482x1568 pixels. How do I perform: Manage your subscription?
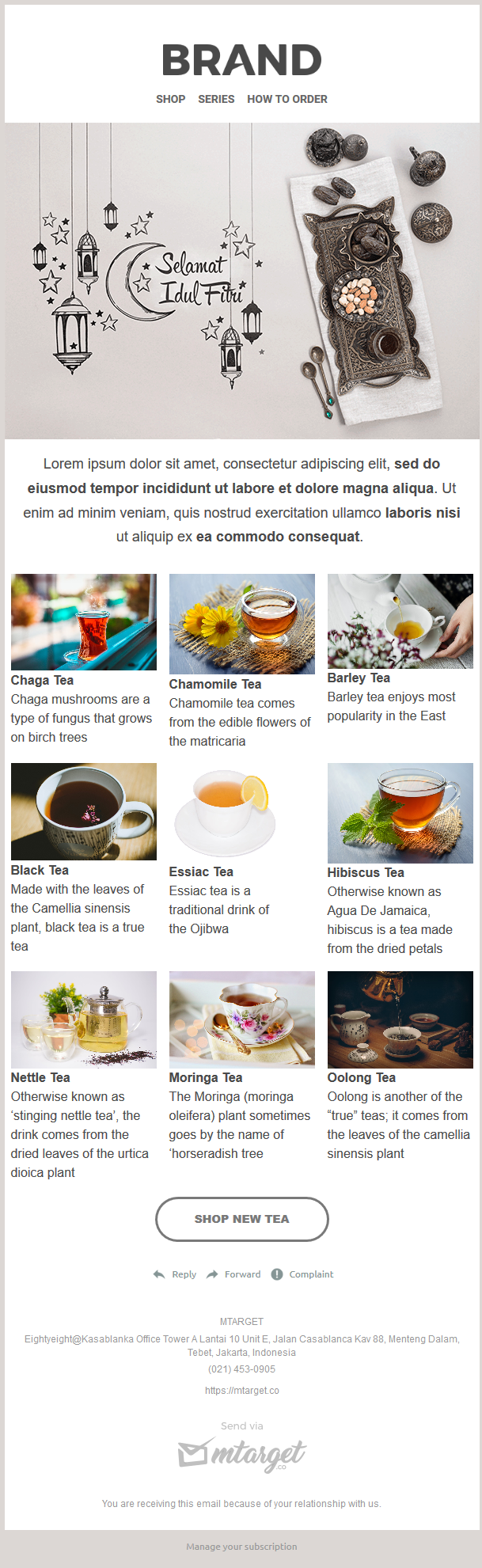[241, 1547]
